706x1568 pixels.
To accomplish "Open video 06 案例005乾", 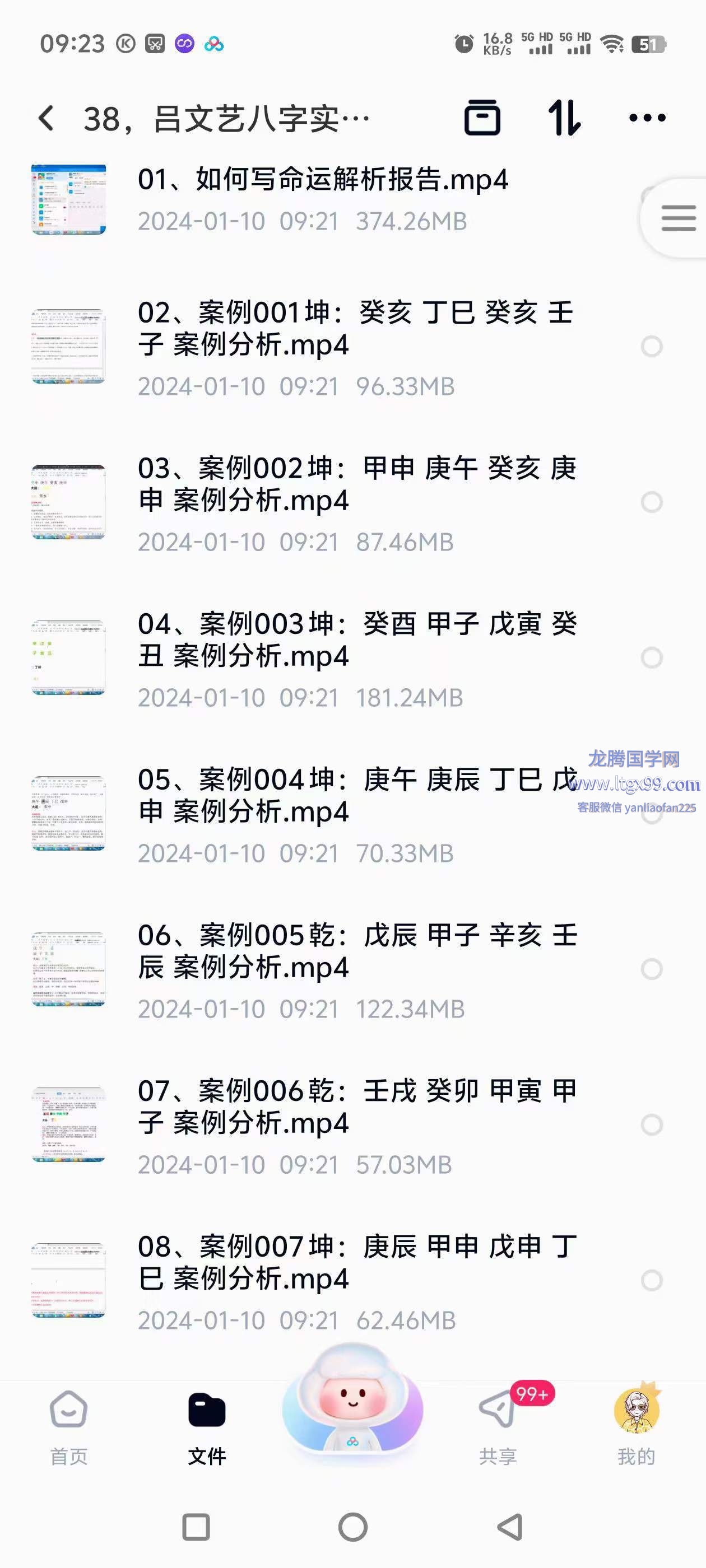I will (356, 951).
